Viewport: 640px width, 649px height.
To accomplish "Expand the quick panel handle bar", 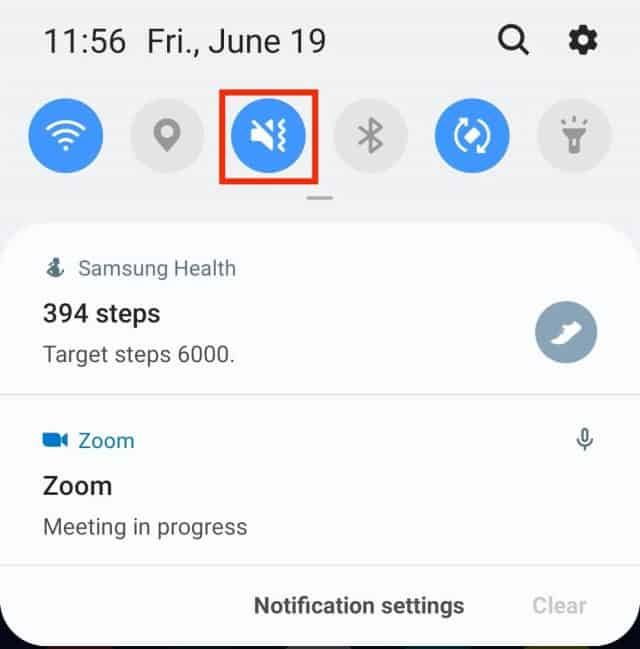I will tap(320, 198).
